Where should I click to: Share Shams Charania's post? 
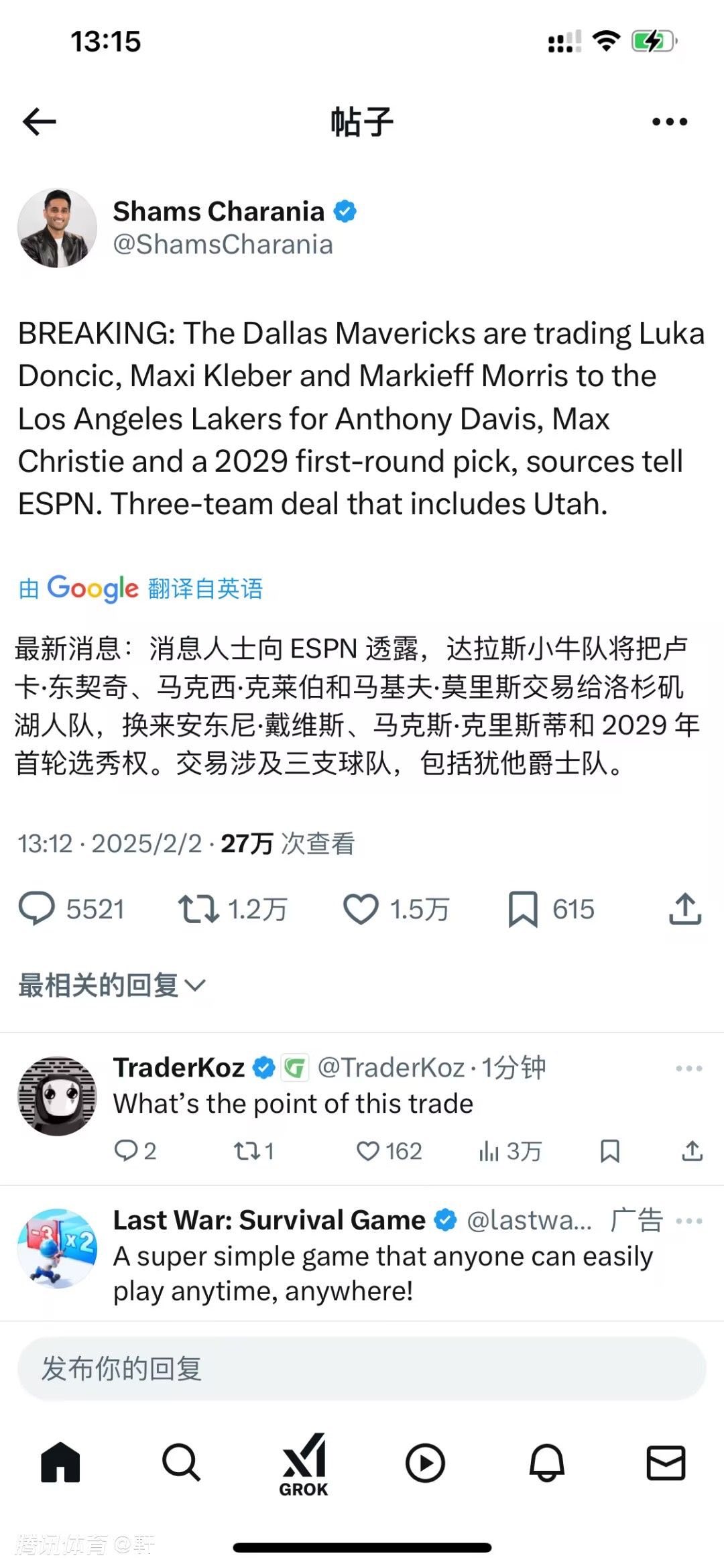tap(685, 909)
